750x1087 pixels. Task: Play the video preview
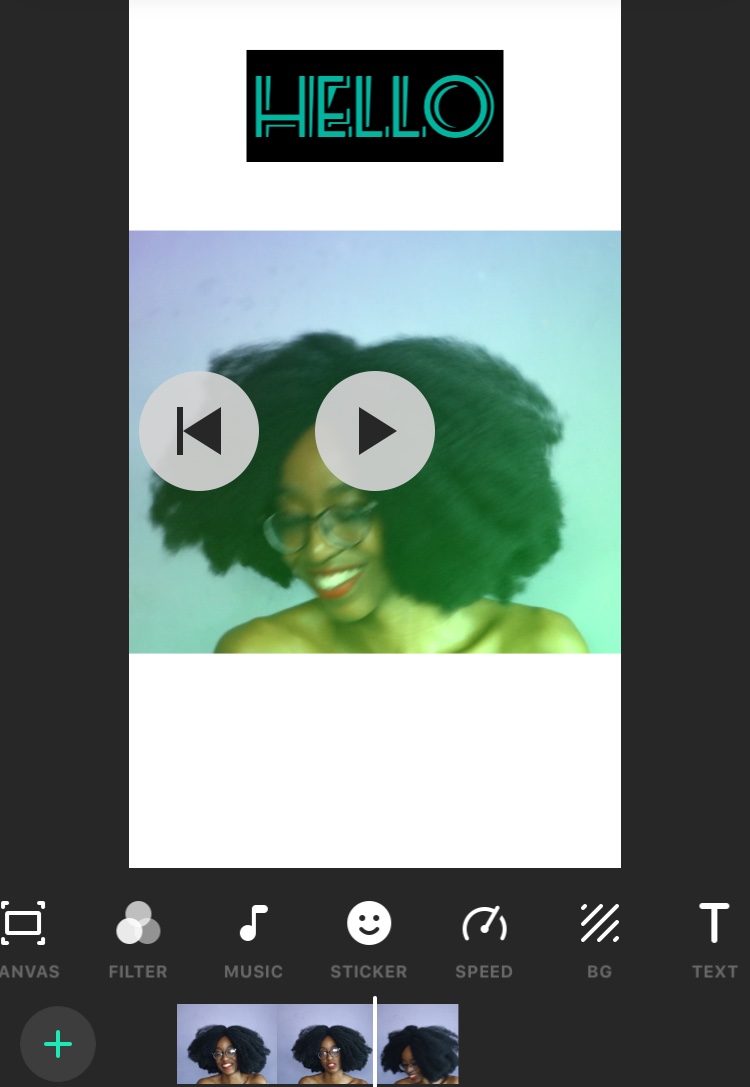(375, 431)
